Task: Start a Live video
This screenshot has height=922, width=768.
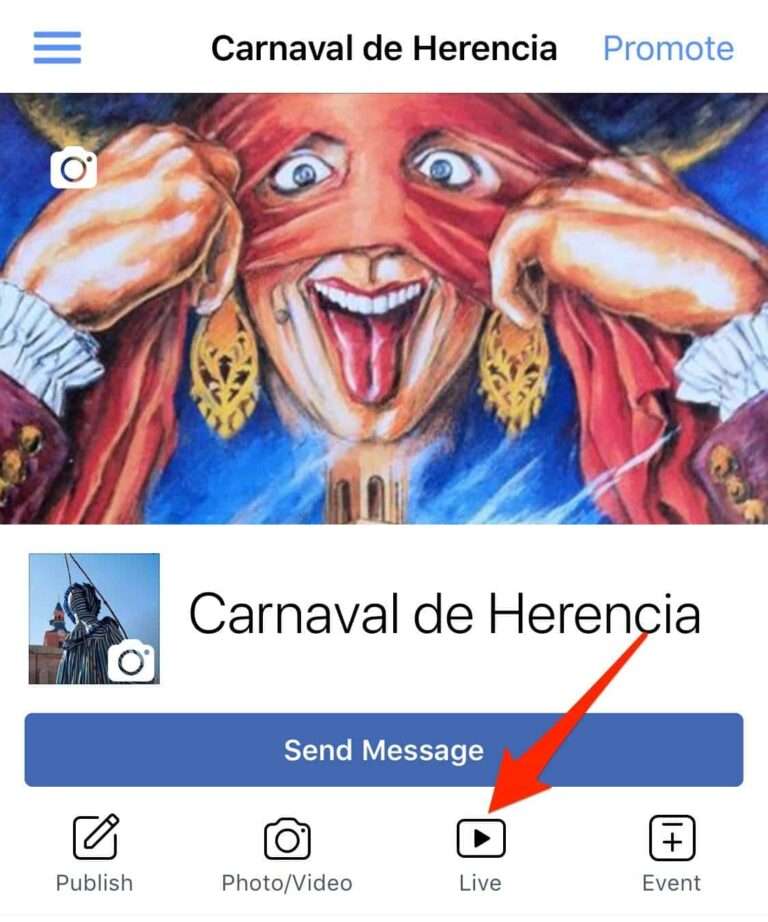Action: pos(480,853)
